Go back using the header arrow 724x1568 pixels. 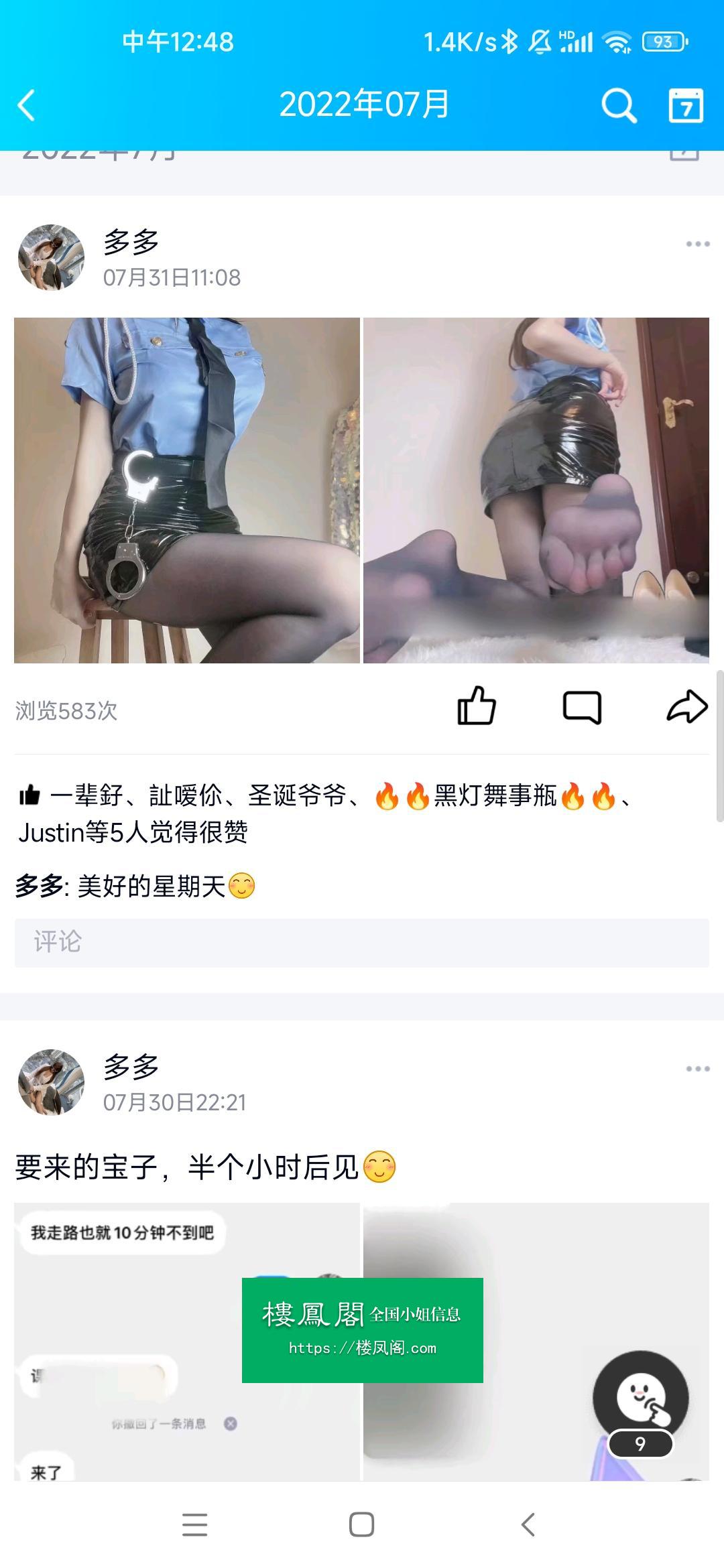(x=27, y=106)
